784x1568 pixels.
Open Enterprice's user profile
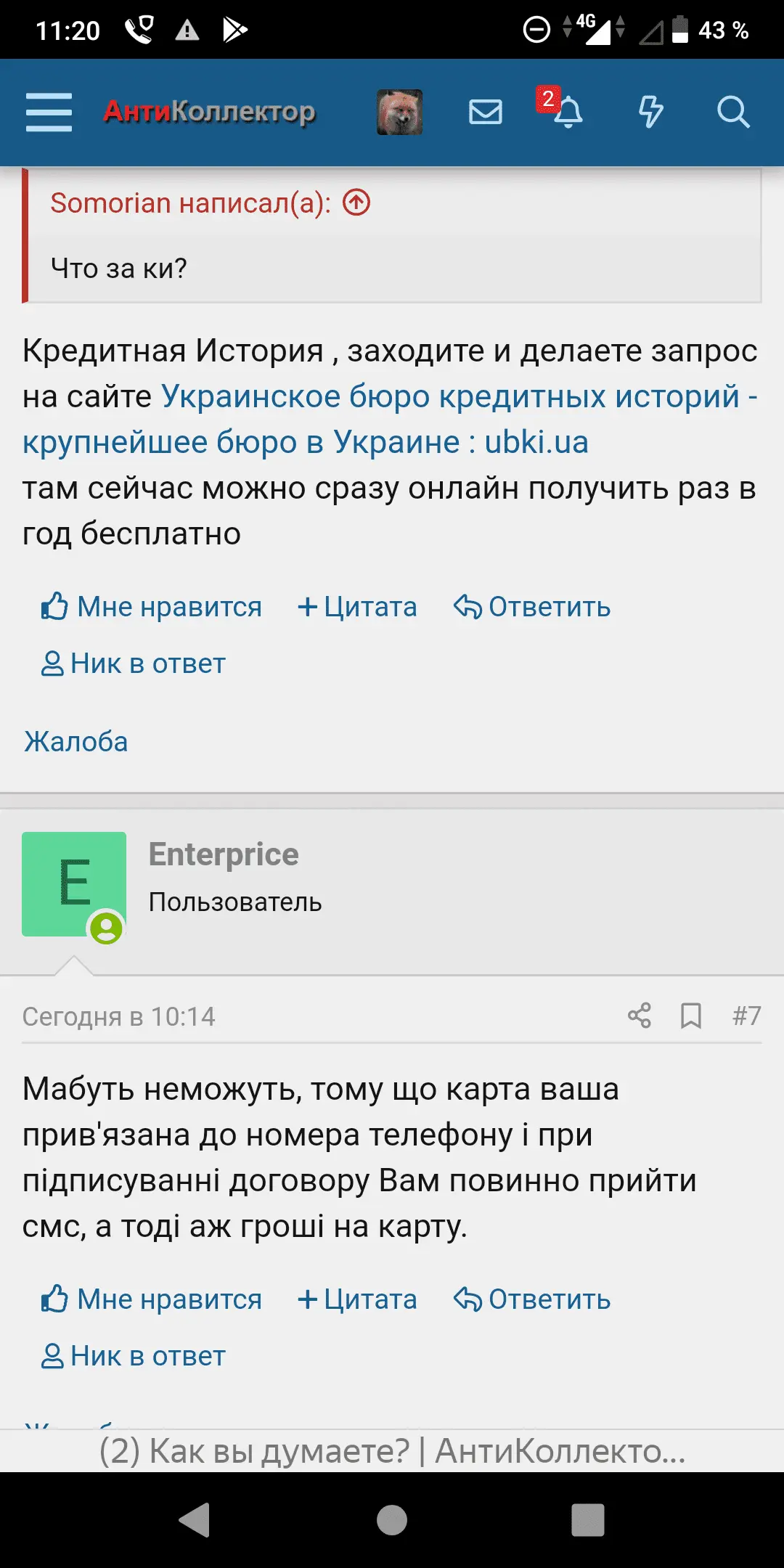tap(224, 854)
